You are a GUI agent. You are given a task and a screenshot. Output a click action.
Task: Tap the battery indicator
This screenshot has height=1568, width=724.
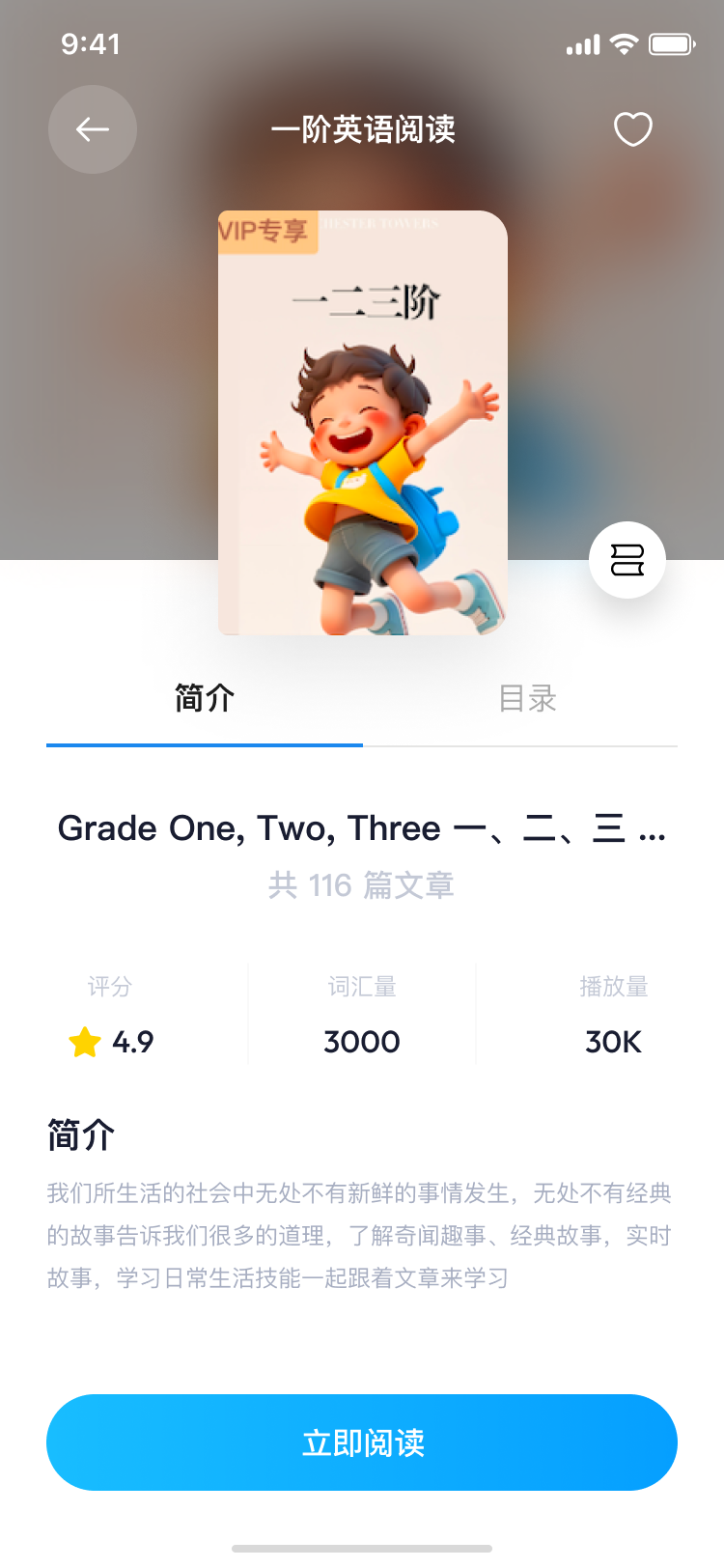(670, 43)
